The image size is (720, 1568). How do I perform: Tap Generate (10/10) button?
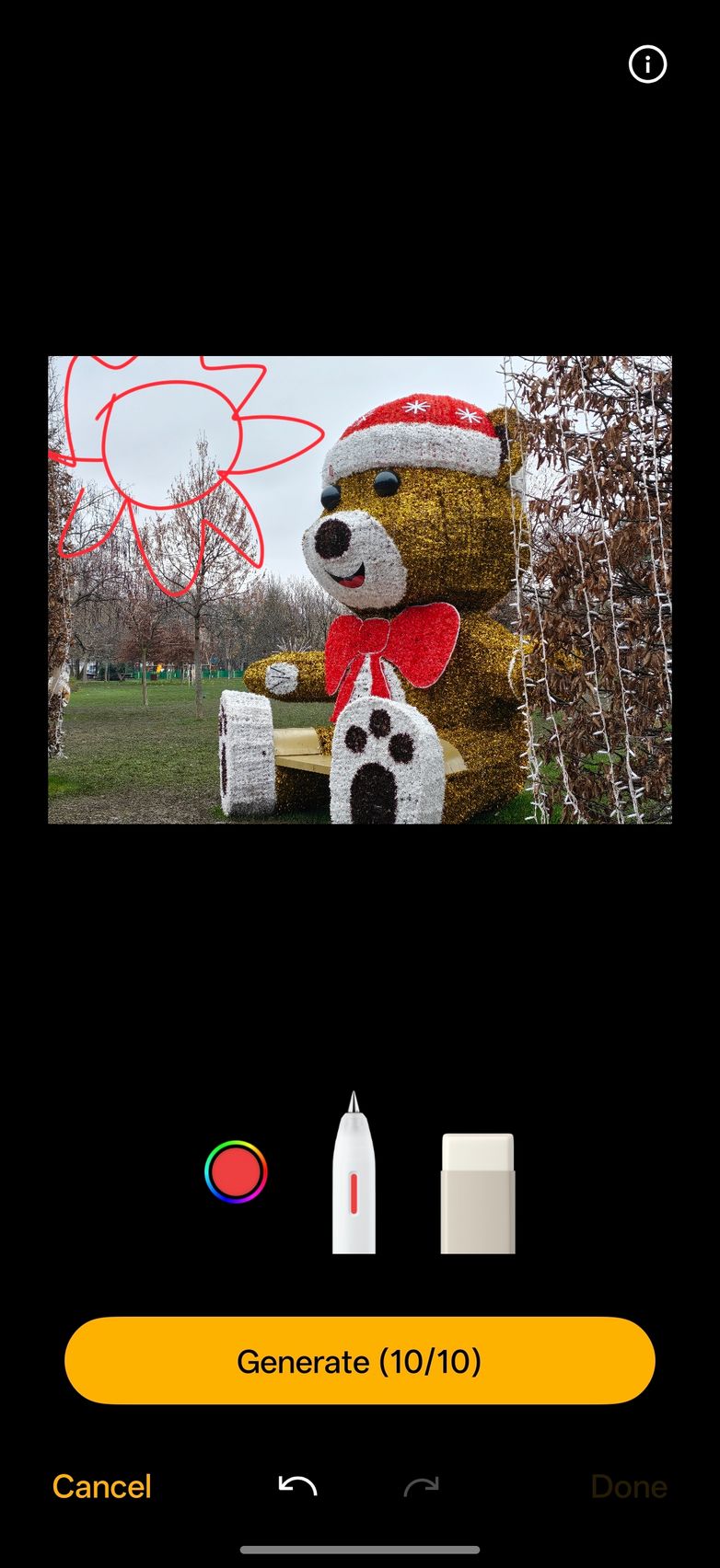click(x=359, y=1360)
